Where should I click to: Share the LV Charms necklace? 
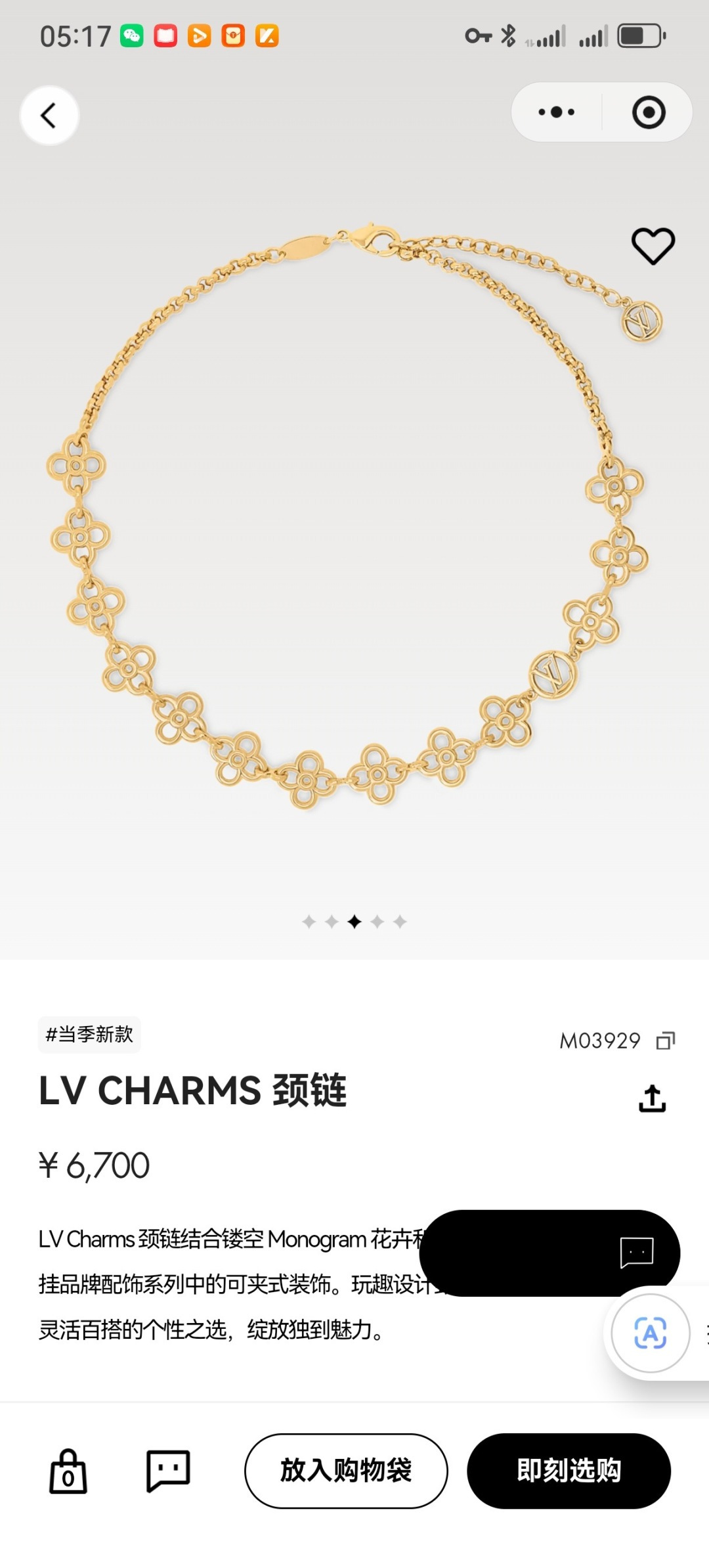[x=653, y=1098]
